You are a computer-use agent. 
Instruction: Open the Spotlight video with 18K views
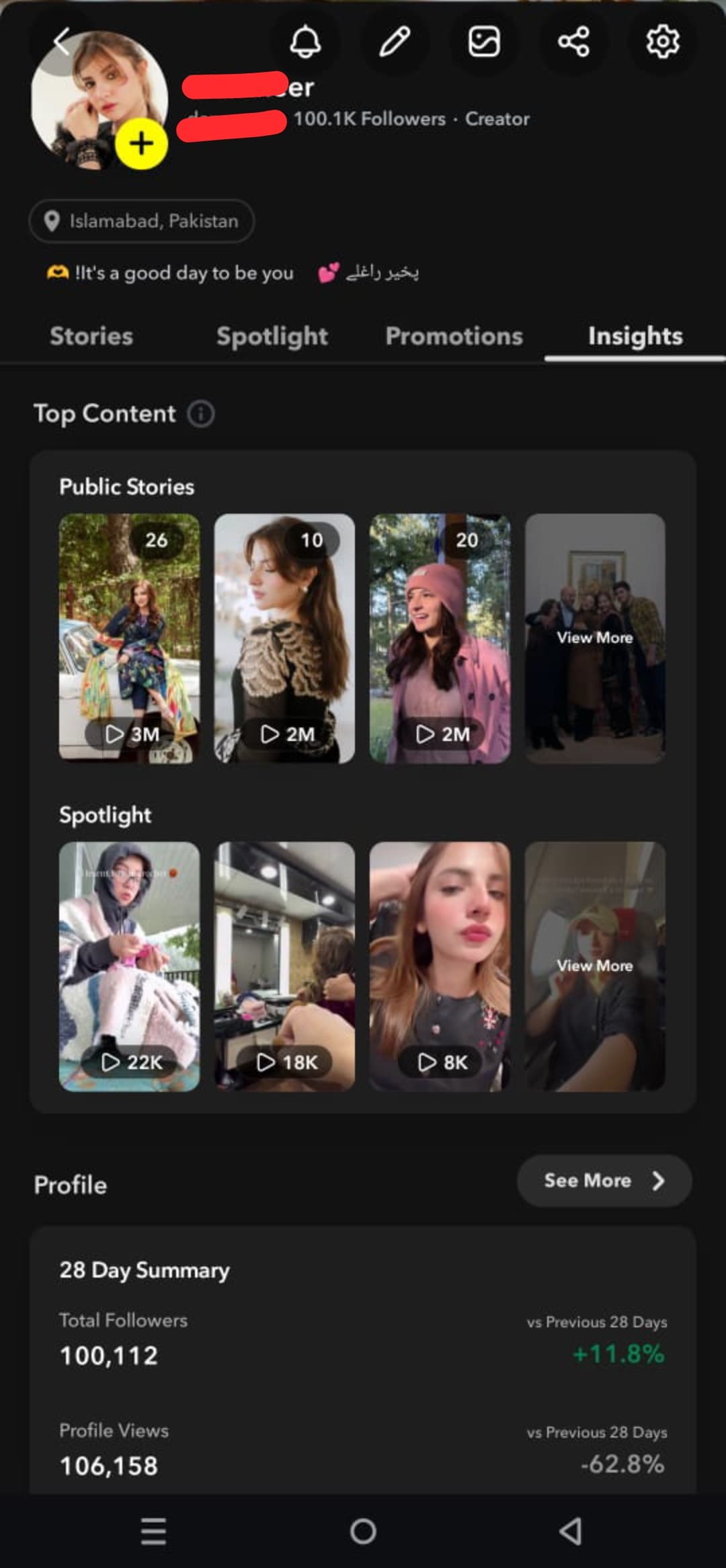(284, 966)
